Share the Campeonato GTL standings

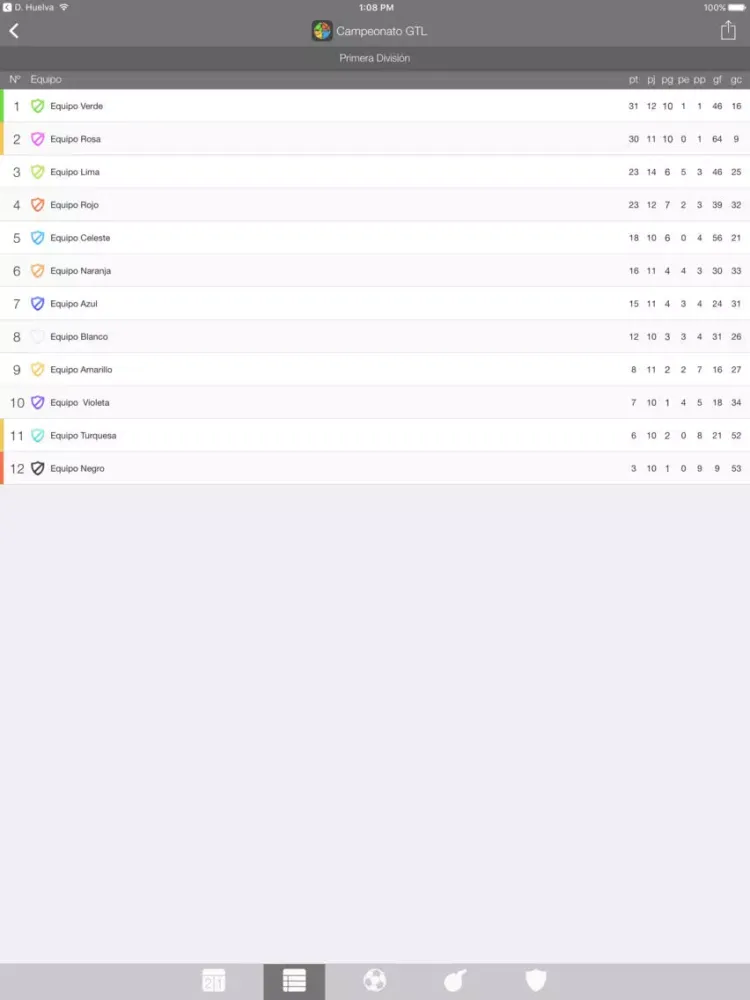click(728, 31)
